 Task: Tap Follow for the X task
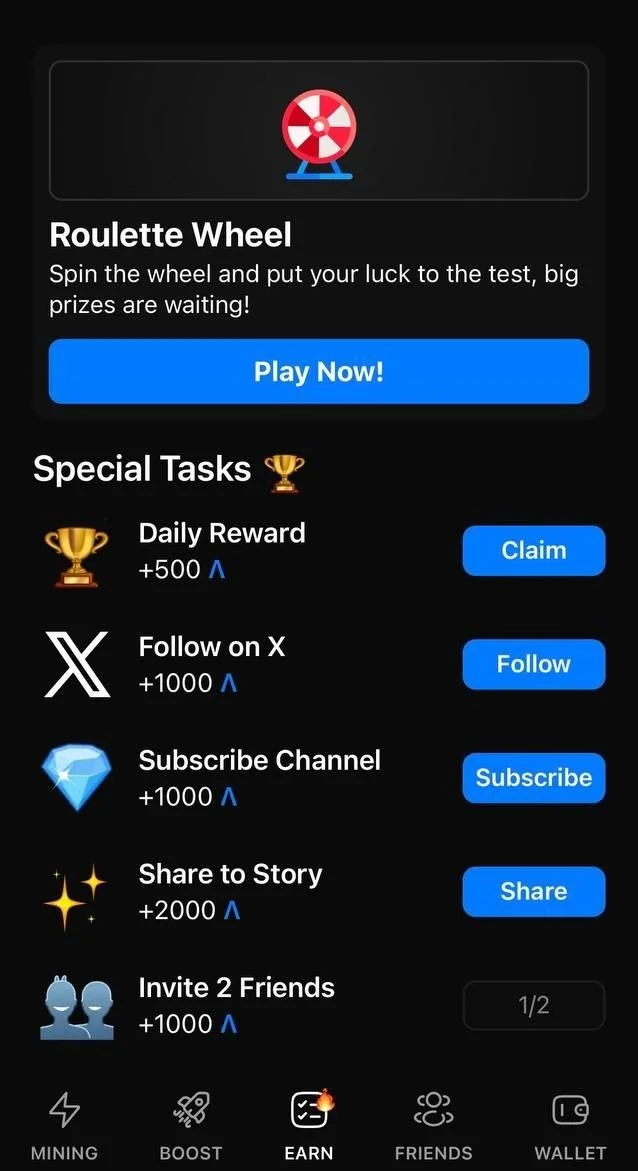pos(533,664)
